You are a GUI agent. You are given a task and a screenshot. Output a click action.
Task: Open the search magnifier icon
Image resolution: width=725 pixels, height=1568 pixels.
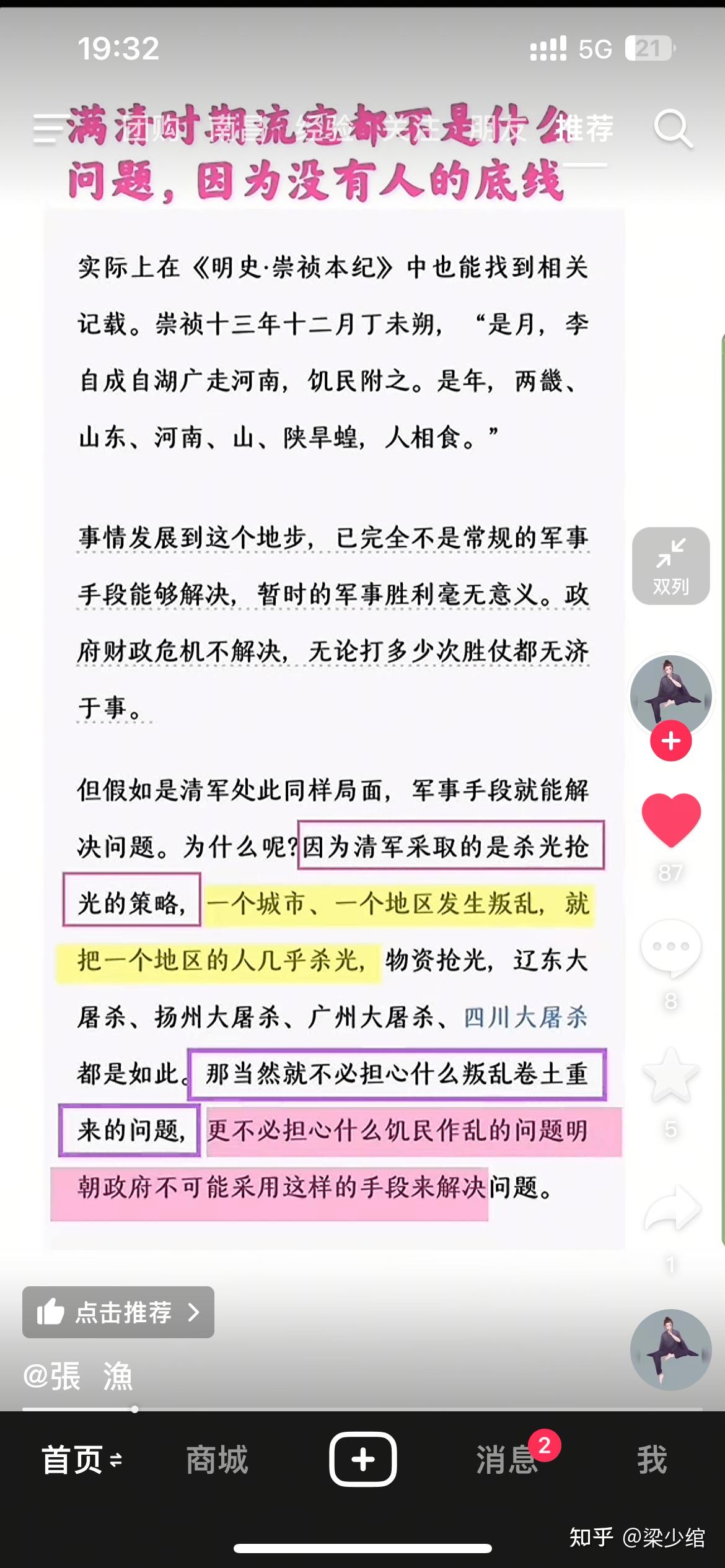point(672,129)
